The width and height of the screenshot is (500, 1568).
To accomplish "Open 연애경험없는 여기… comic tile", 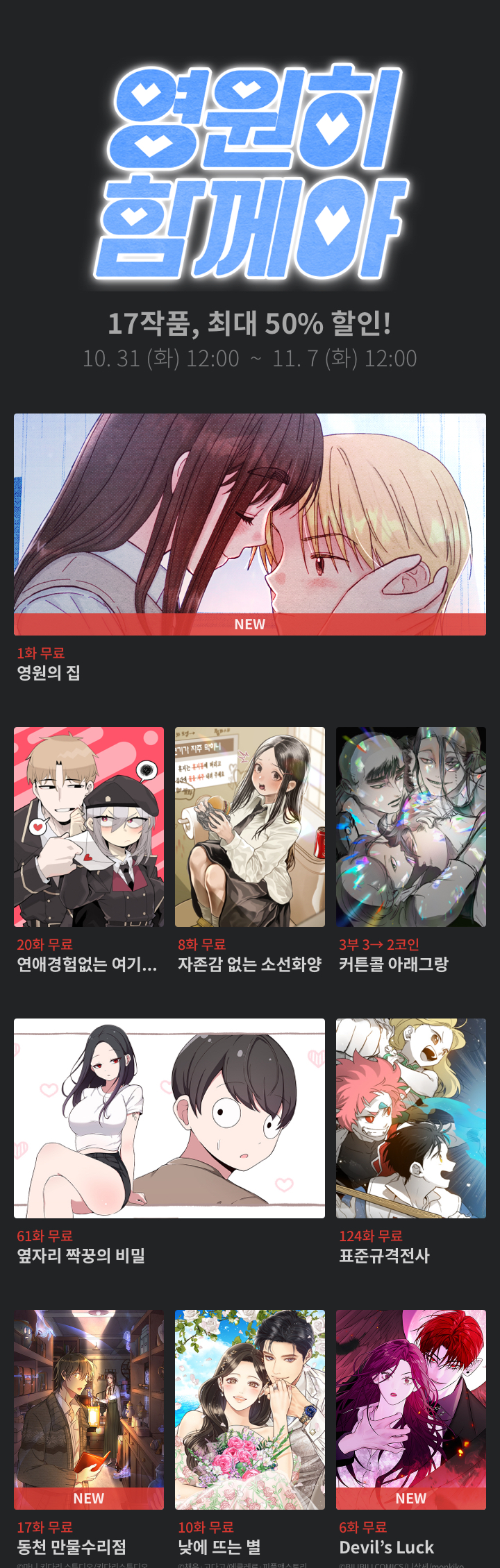I will click(89, 826).
